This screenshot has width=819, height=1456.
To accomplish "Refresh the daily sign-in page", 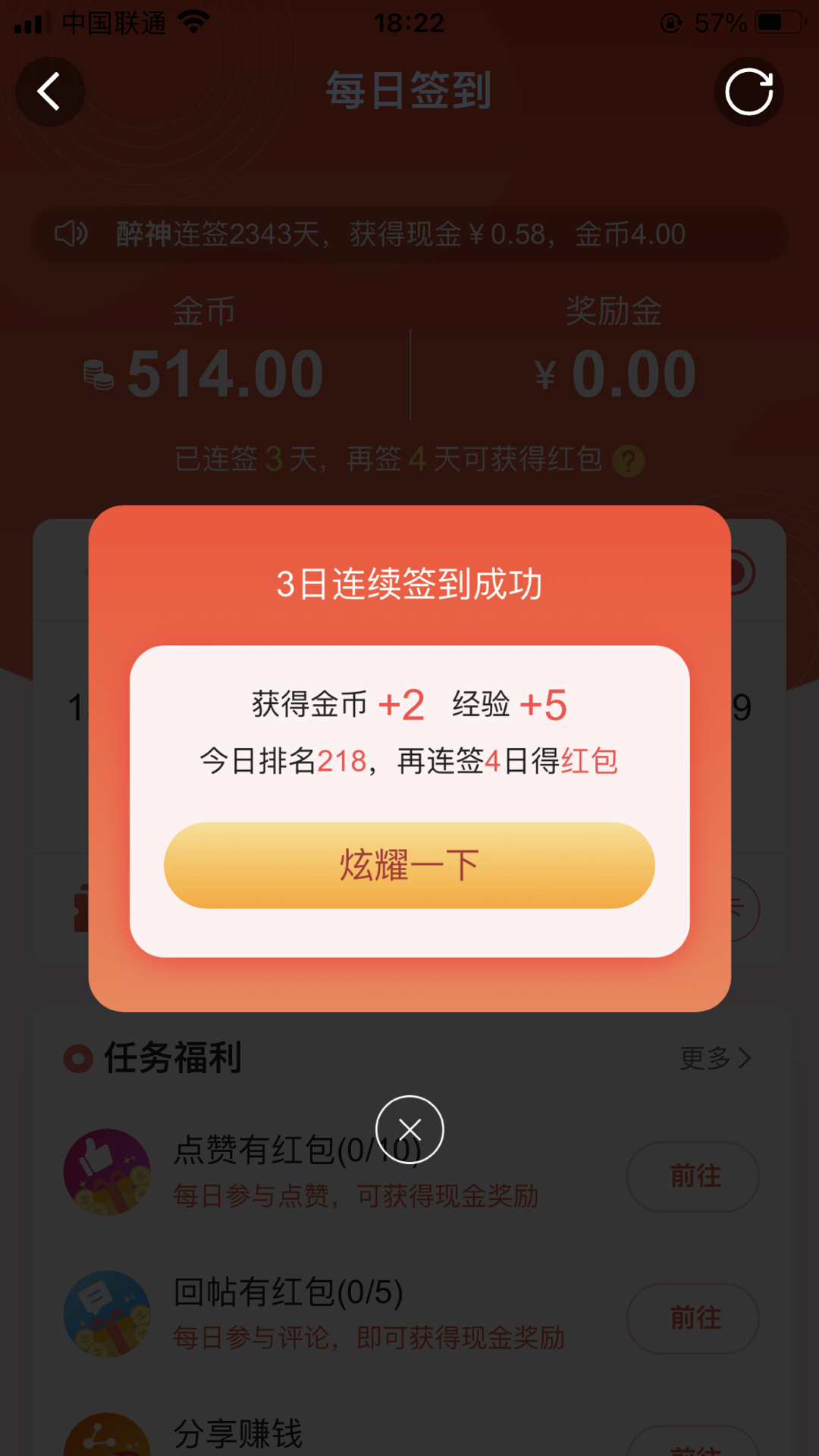I will [748, 92].
